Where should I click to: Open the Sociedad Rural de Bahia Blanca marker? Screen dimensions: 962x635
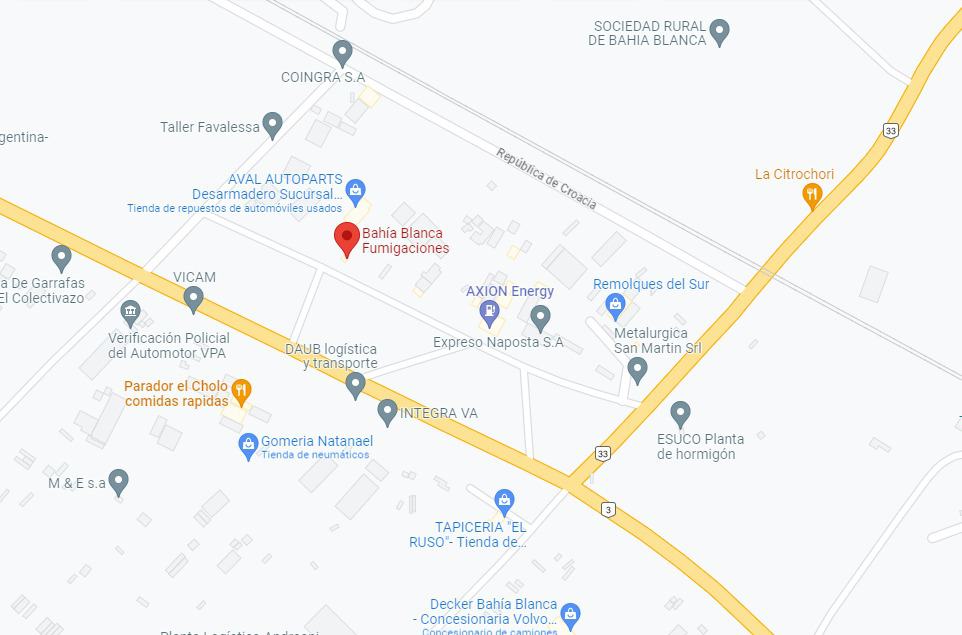(720, 31)
